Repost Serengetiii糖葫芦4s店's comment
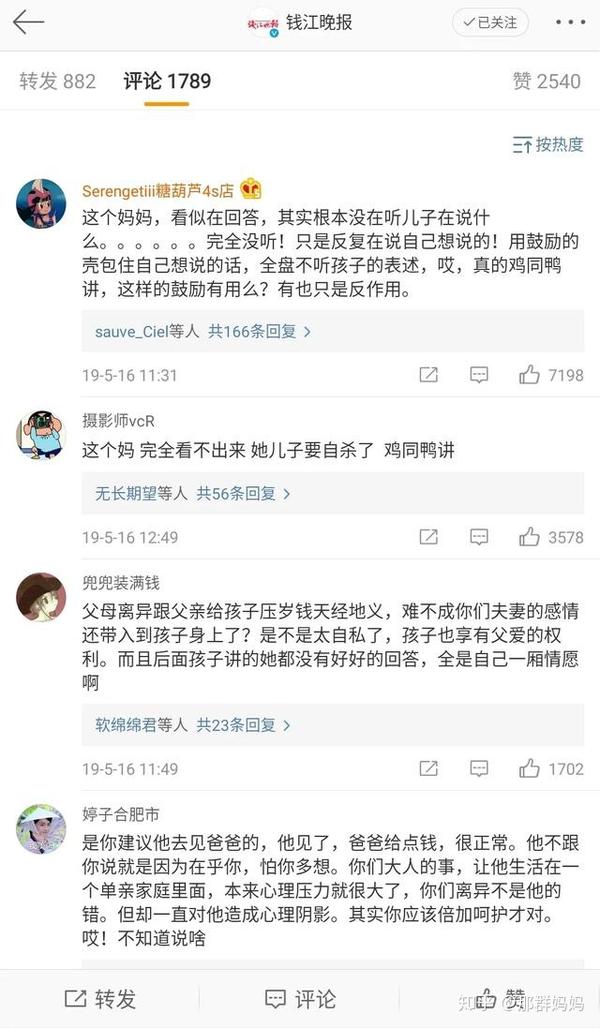The image size is (600, 1028). click(x=428, y=375)
